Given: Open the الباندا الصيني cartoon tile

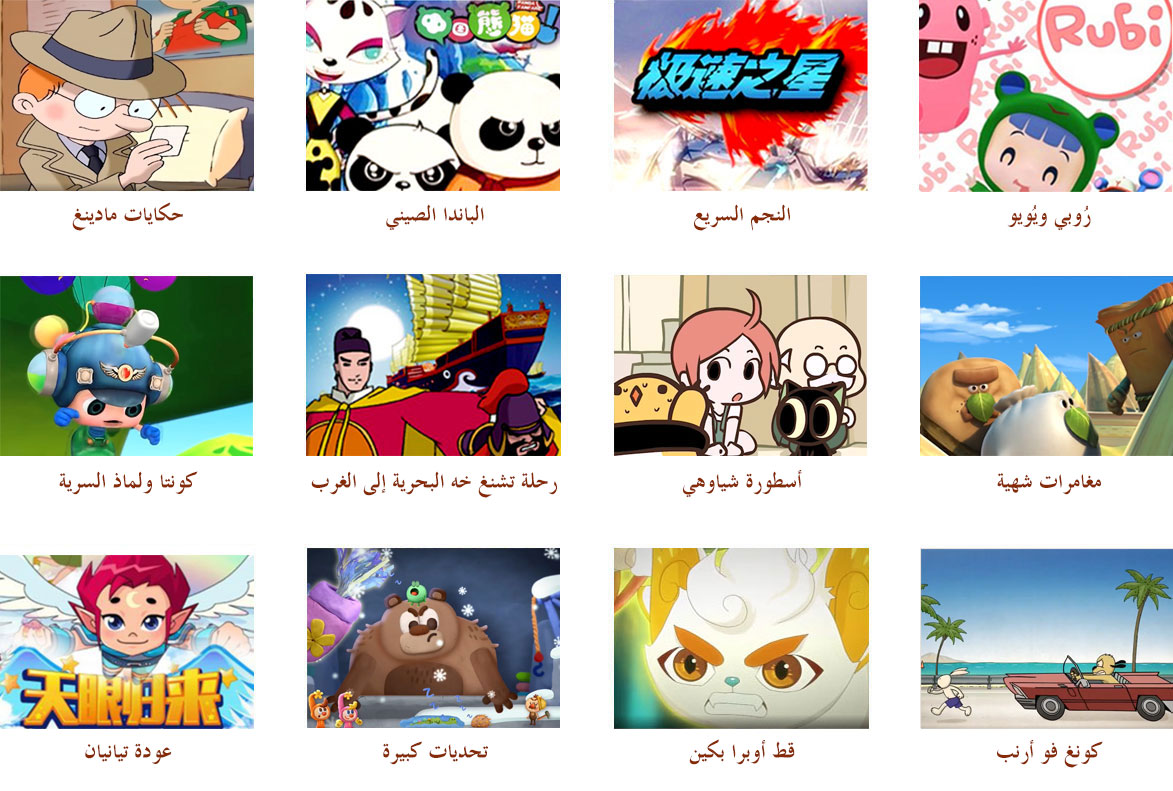Looking at the screenshot, I should 433,96.
